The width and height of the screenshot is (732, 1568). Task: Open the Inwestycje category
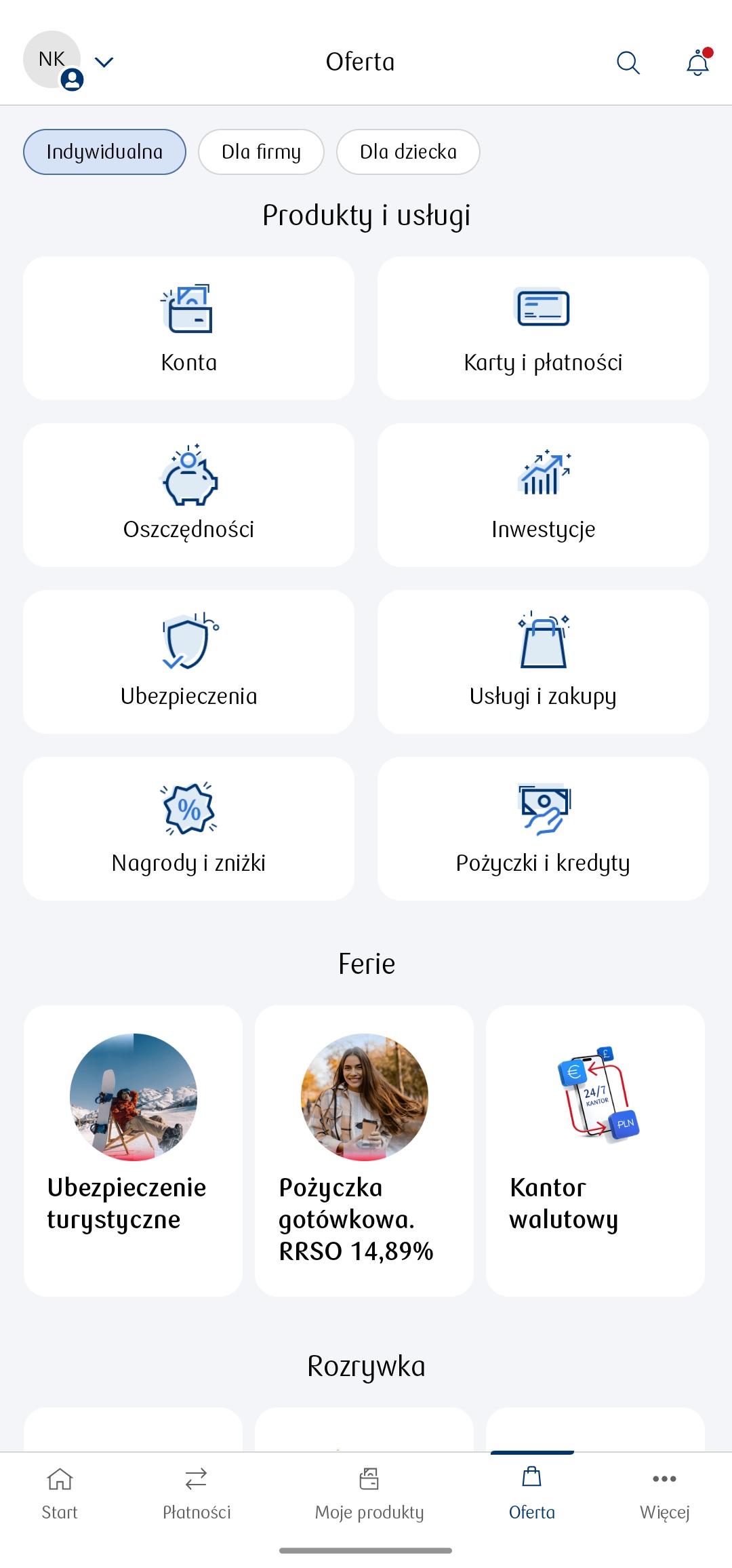coord(543,495)
